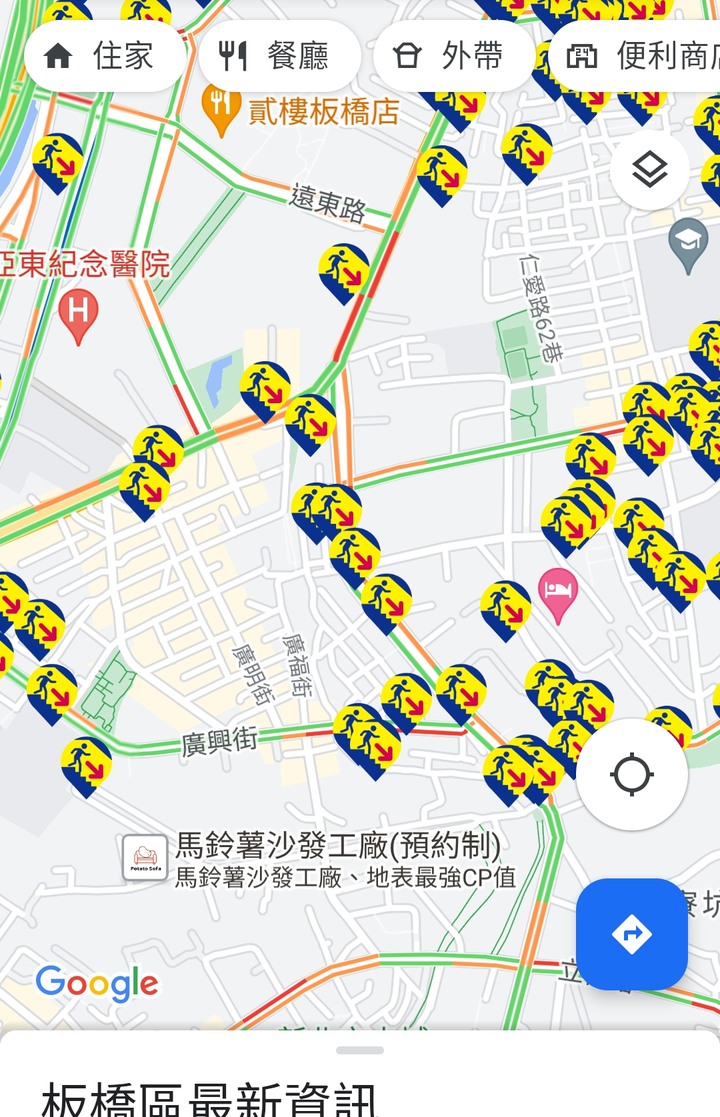Center the map on my location

click(632, 774)
